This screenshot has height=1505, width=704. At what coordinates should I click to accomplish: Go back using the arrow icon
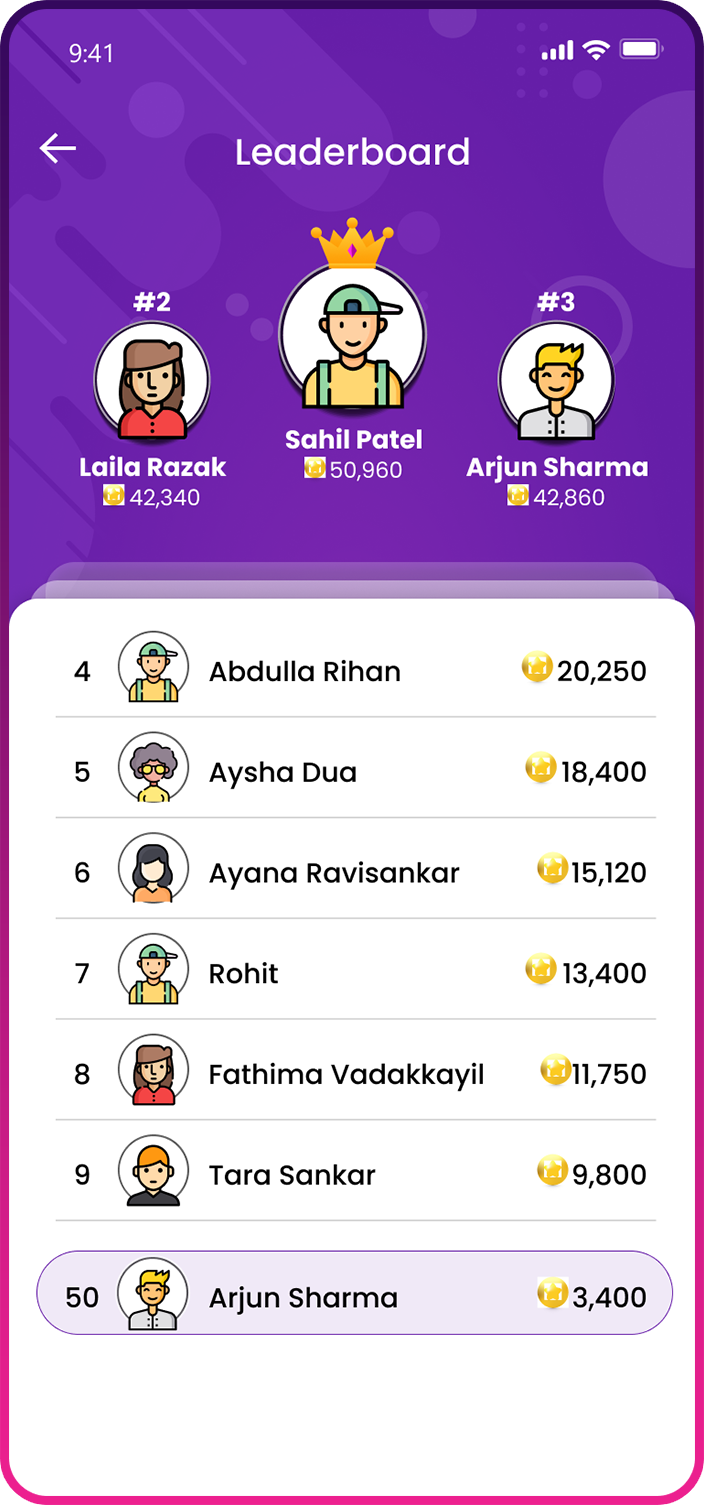pos(58,149)
